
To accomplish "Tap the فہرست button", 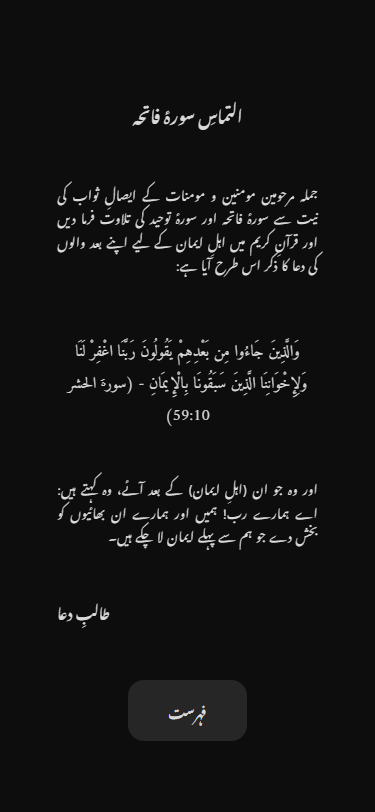I will point(188,710).
